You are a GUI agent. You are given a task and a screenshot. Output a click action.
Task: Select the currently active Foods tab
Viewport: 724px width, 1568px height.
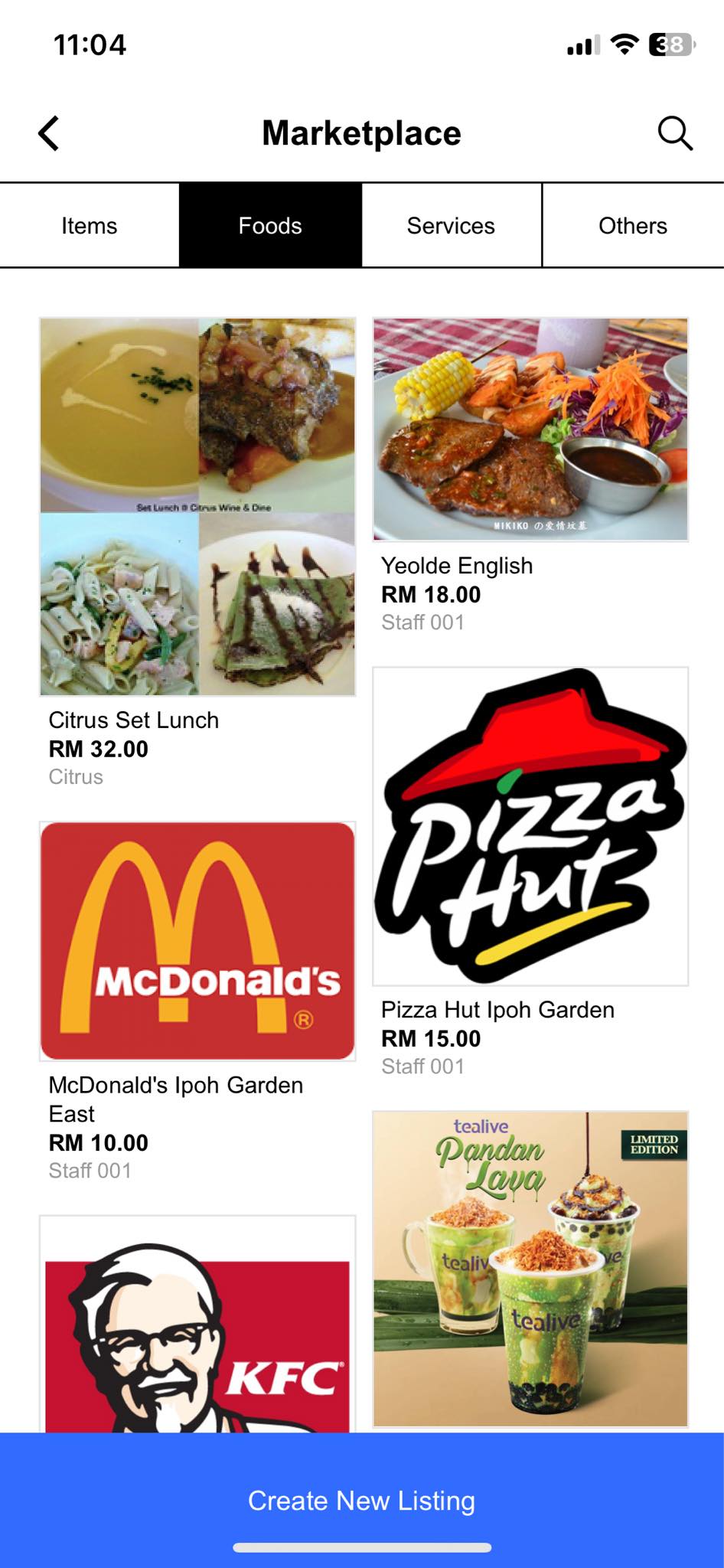coord(269,224)
